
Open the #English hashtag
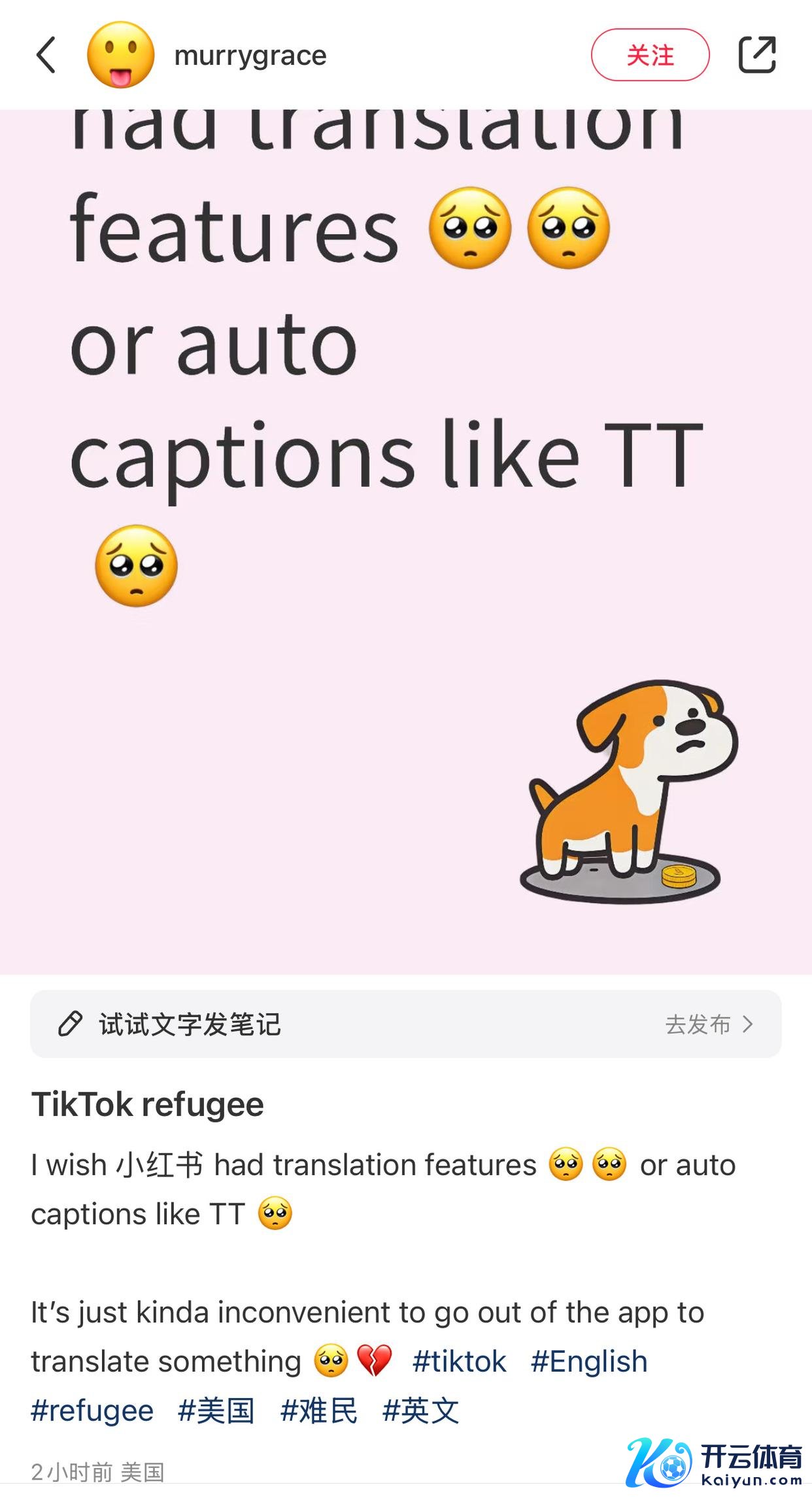pos(589,1361)
